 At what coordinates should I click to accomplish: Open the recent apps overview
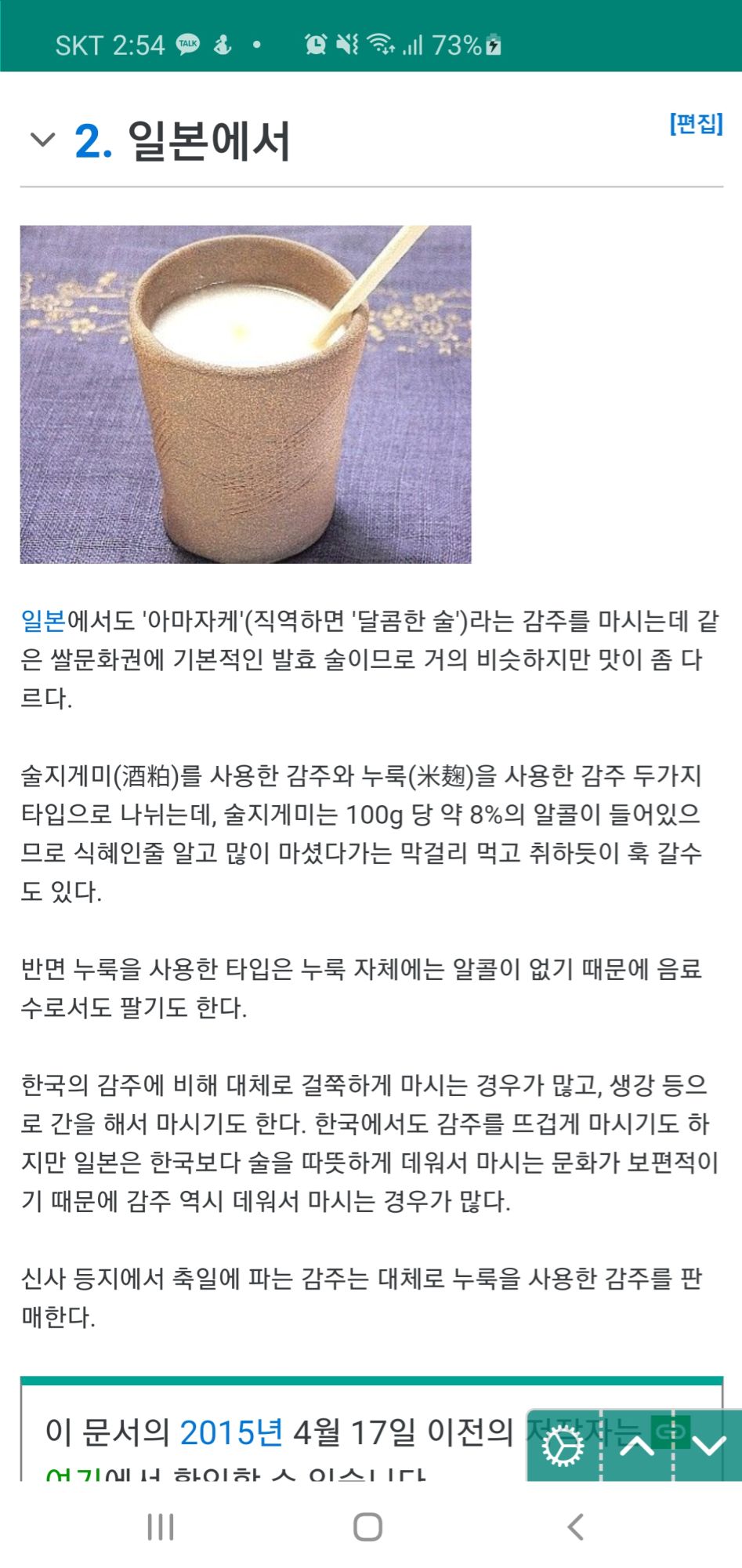(161, 1527)
